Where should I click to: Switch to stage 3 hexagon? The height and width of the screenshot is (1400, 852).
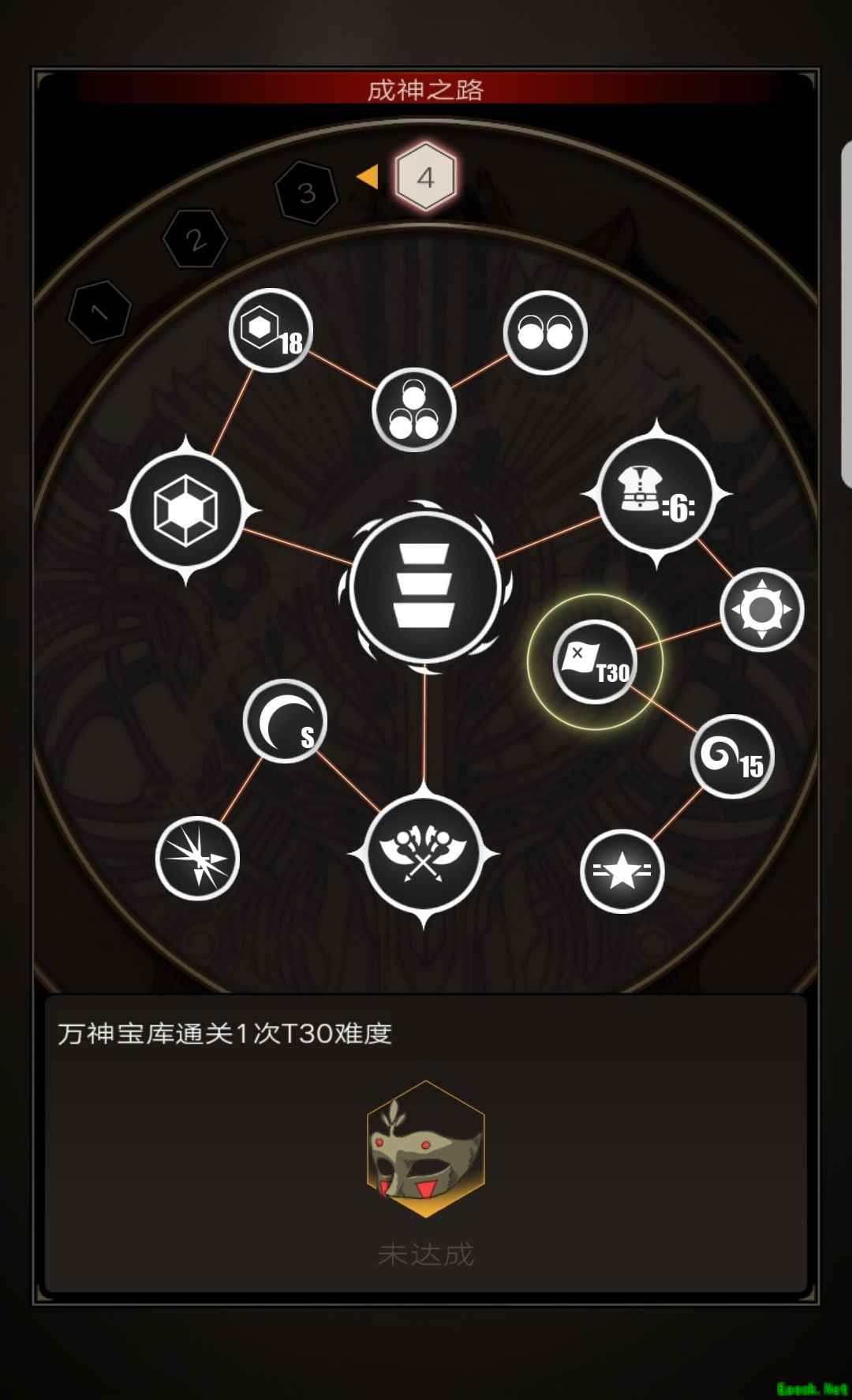point(307,193)
